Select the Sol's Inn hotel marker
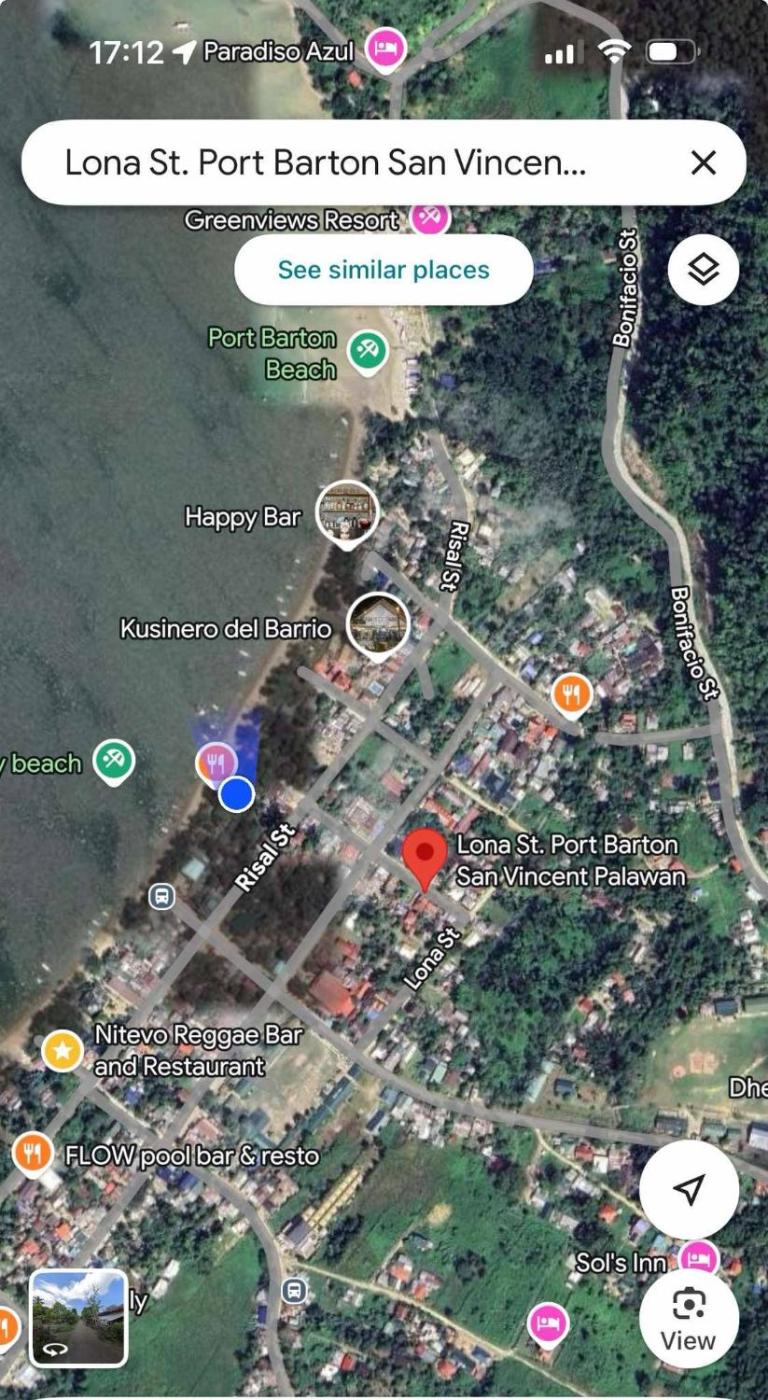The height and width of the screenshot is (1400, 768). click(x=698, y=1260)
